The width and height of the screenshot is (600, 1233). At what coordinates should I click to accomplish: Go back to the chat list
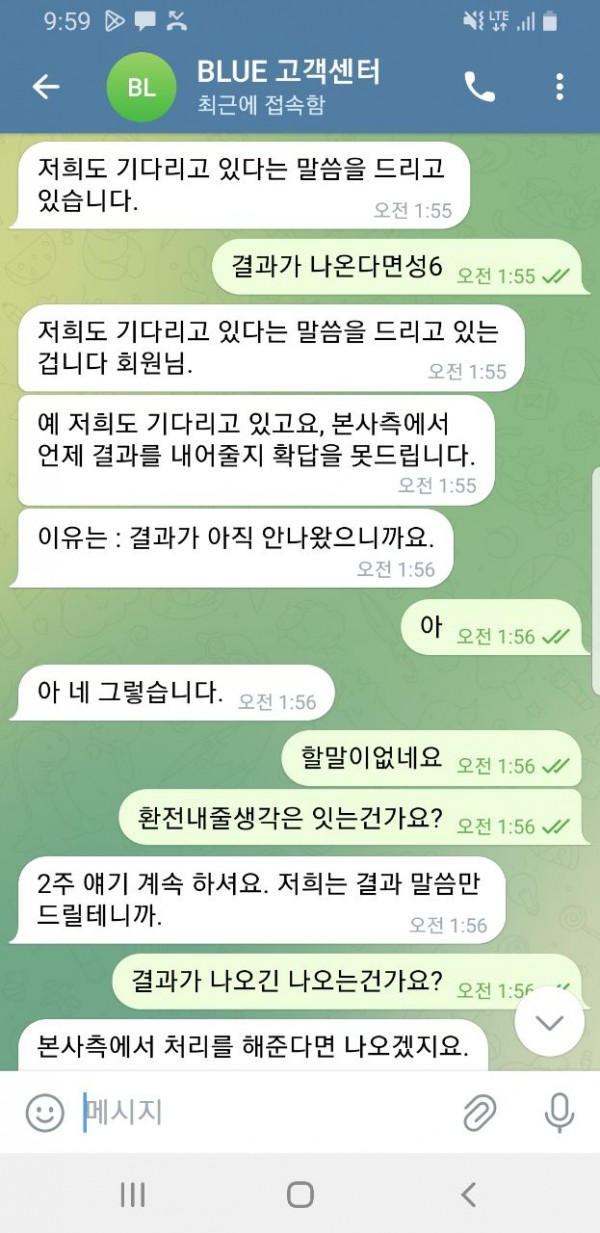(x=46, y=87)
